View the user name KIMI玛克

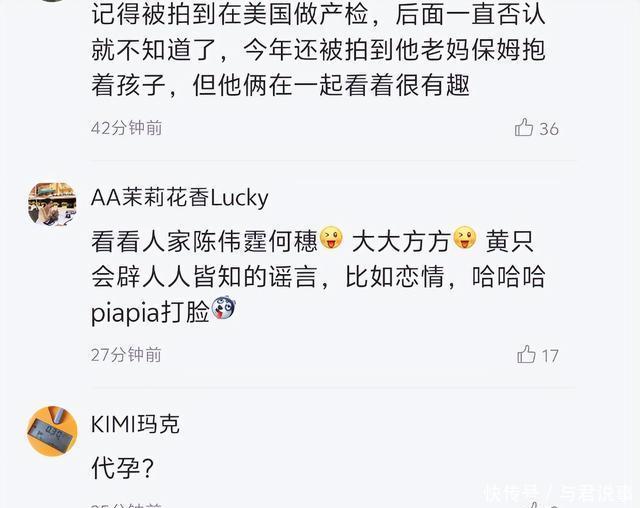[x=135, y=424]
